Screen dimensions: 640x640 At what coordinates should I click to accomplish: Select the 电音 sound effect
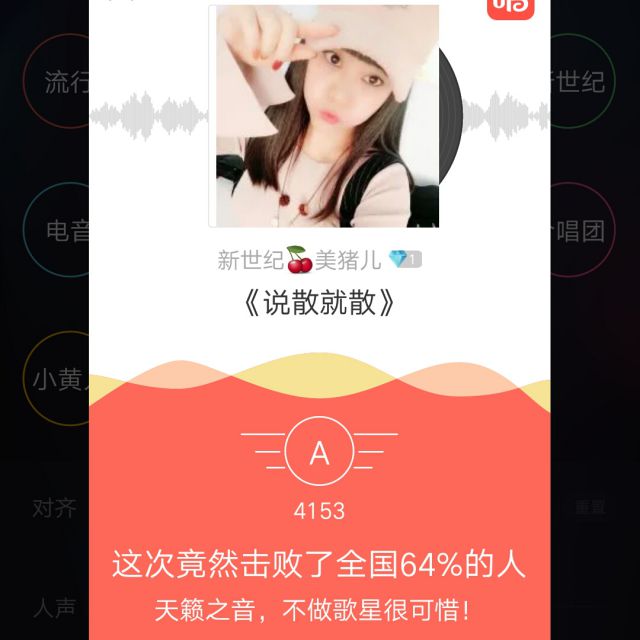[x=62, y=231]
